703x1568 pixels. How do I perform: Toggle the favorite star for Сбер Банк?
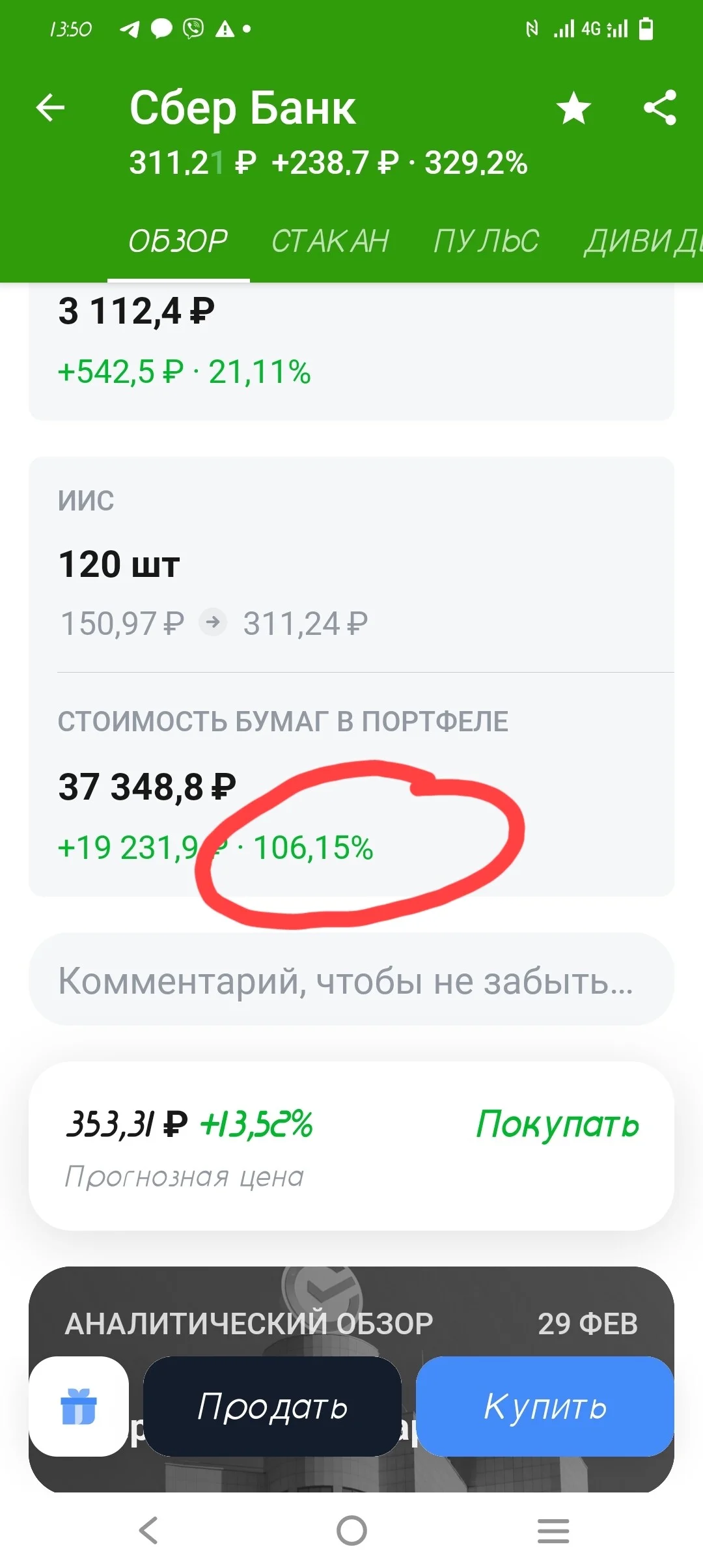coord(573,107)
